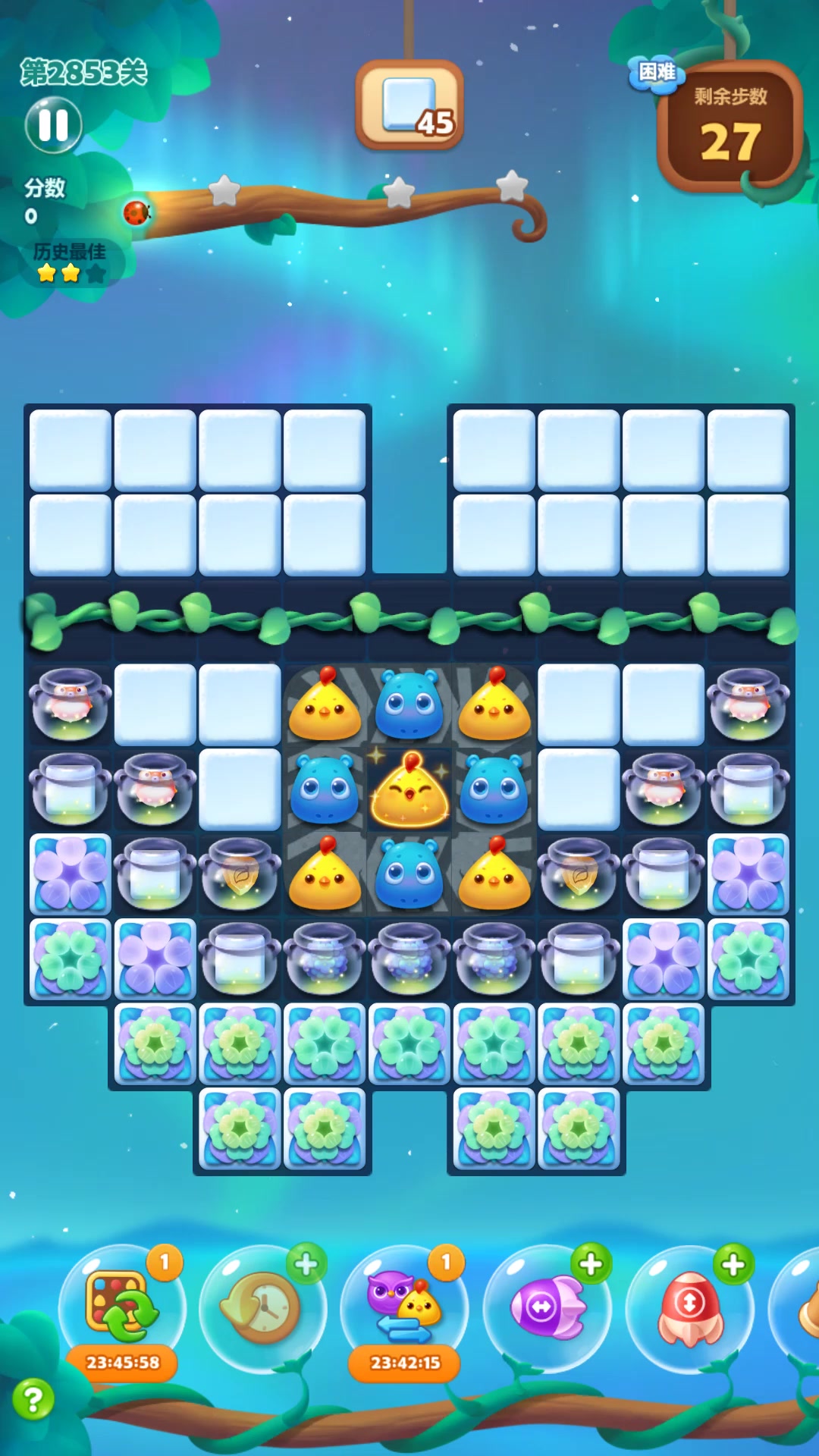Tap the glowing yellow chick in center

pos(410,790)
